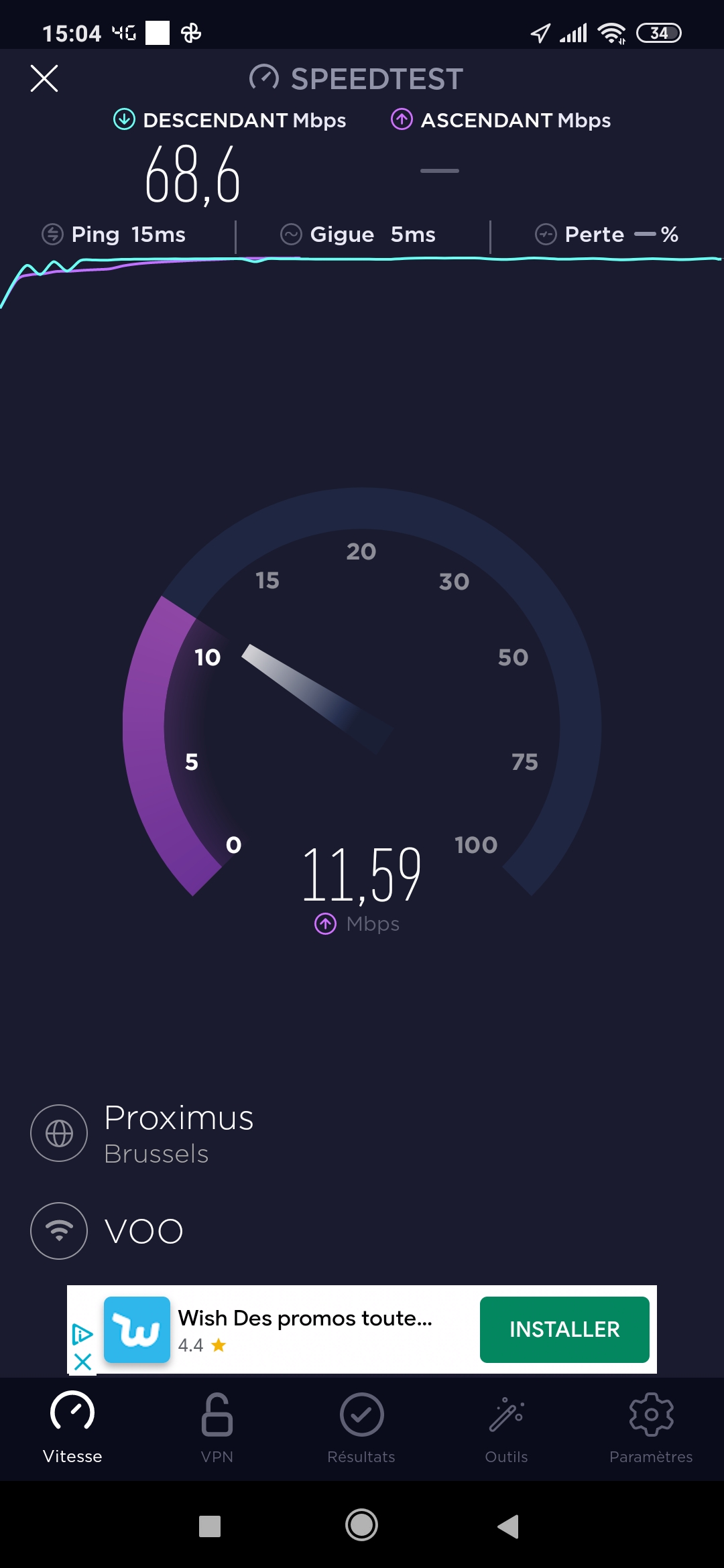The height and width of the screenshot is (1568, 724).
Task: Return to the home screen
Action: coord(361,1525)
